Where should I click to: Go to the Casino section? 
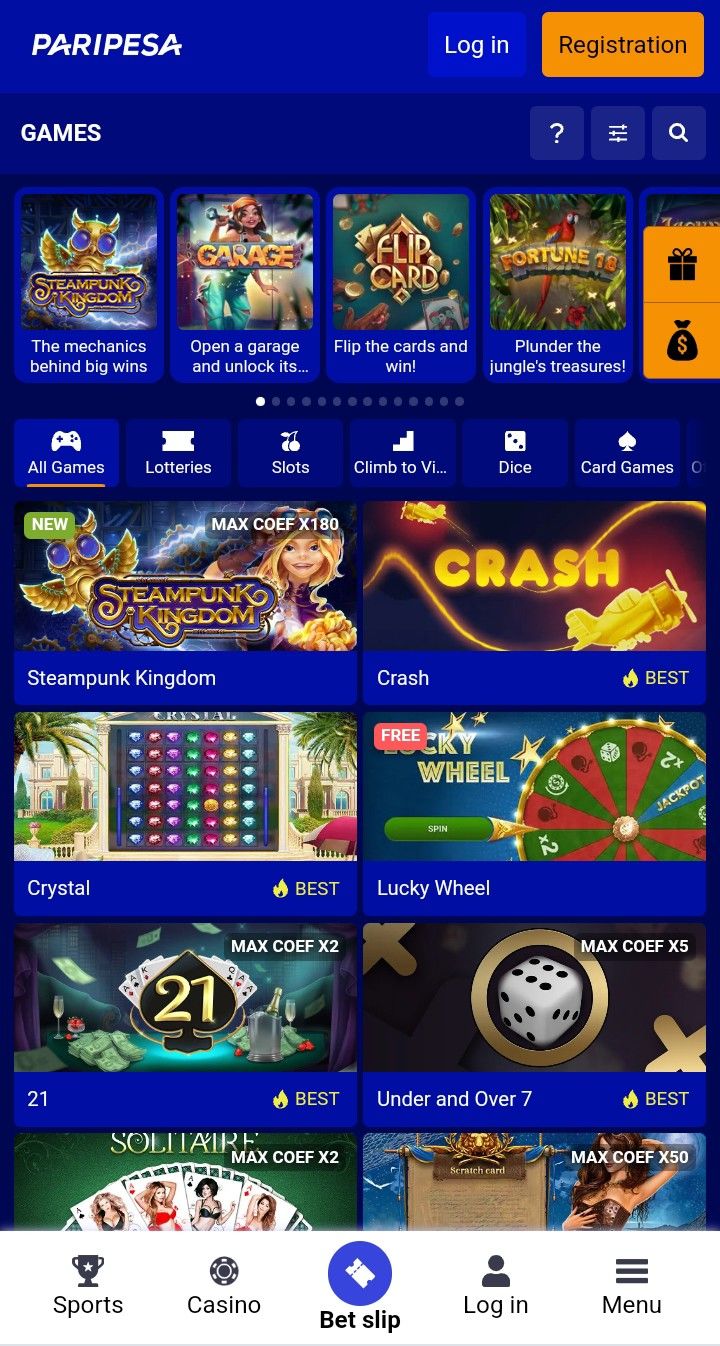coord(224,1287)
